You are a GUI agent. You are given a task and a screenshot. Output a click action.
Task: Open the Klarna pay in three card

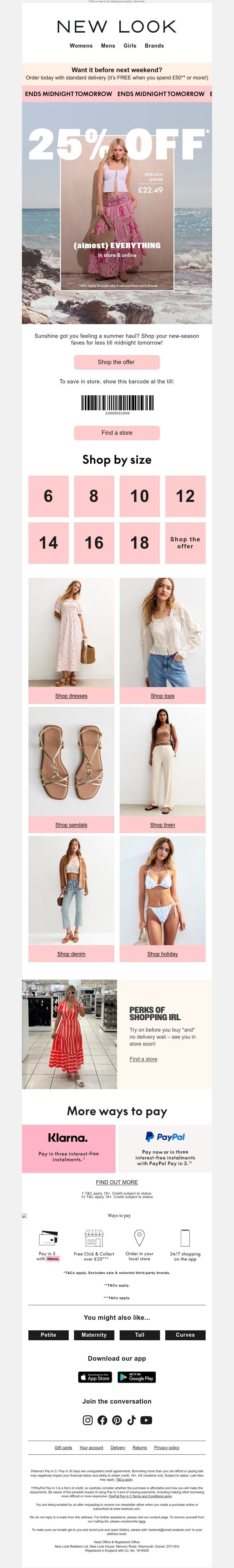68,1148
